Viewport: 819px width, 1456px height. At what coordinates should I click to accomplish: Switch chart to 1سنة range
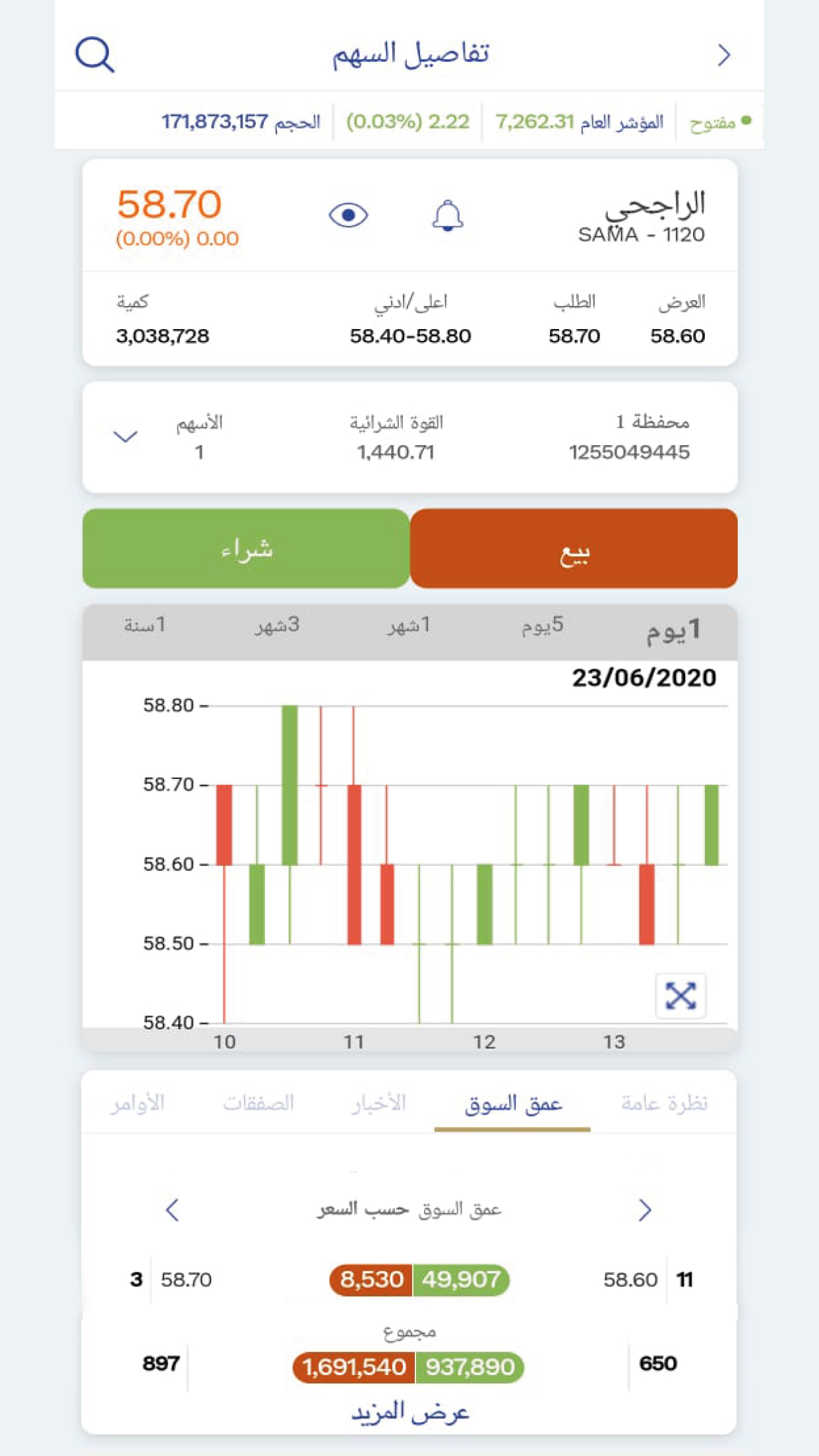click(144, 625)
